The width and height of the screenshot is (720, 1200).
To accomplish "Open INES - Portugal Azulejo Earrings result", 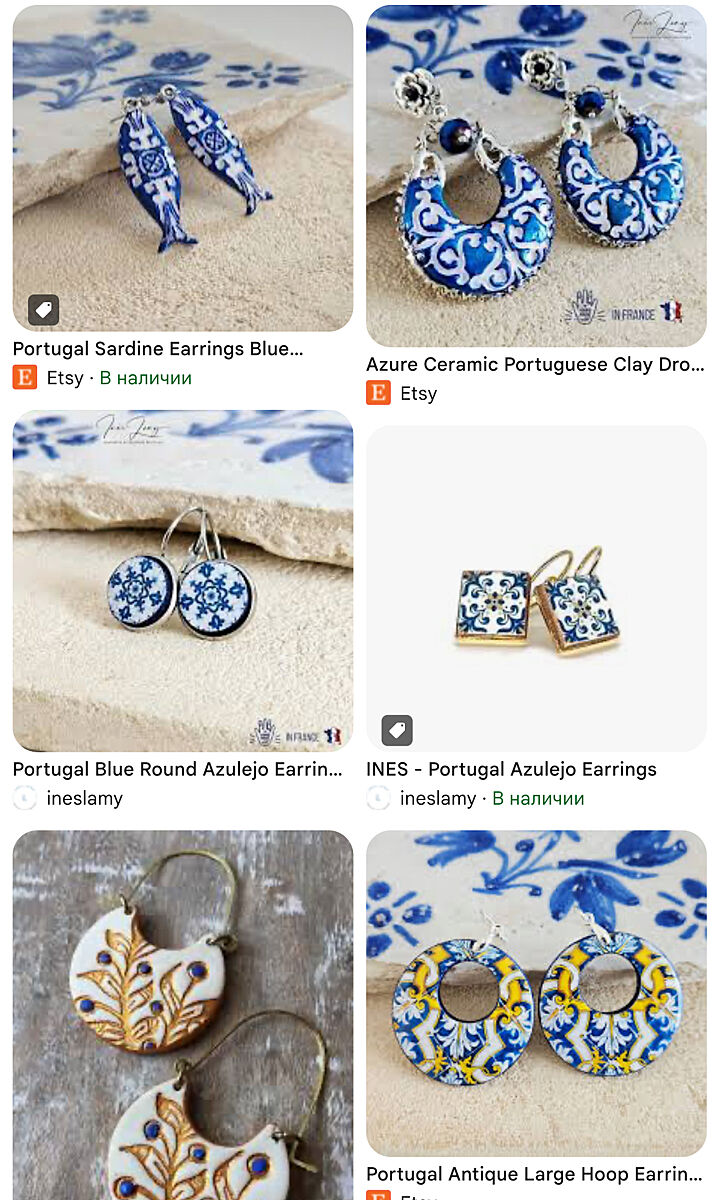I will (536, 588).
